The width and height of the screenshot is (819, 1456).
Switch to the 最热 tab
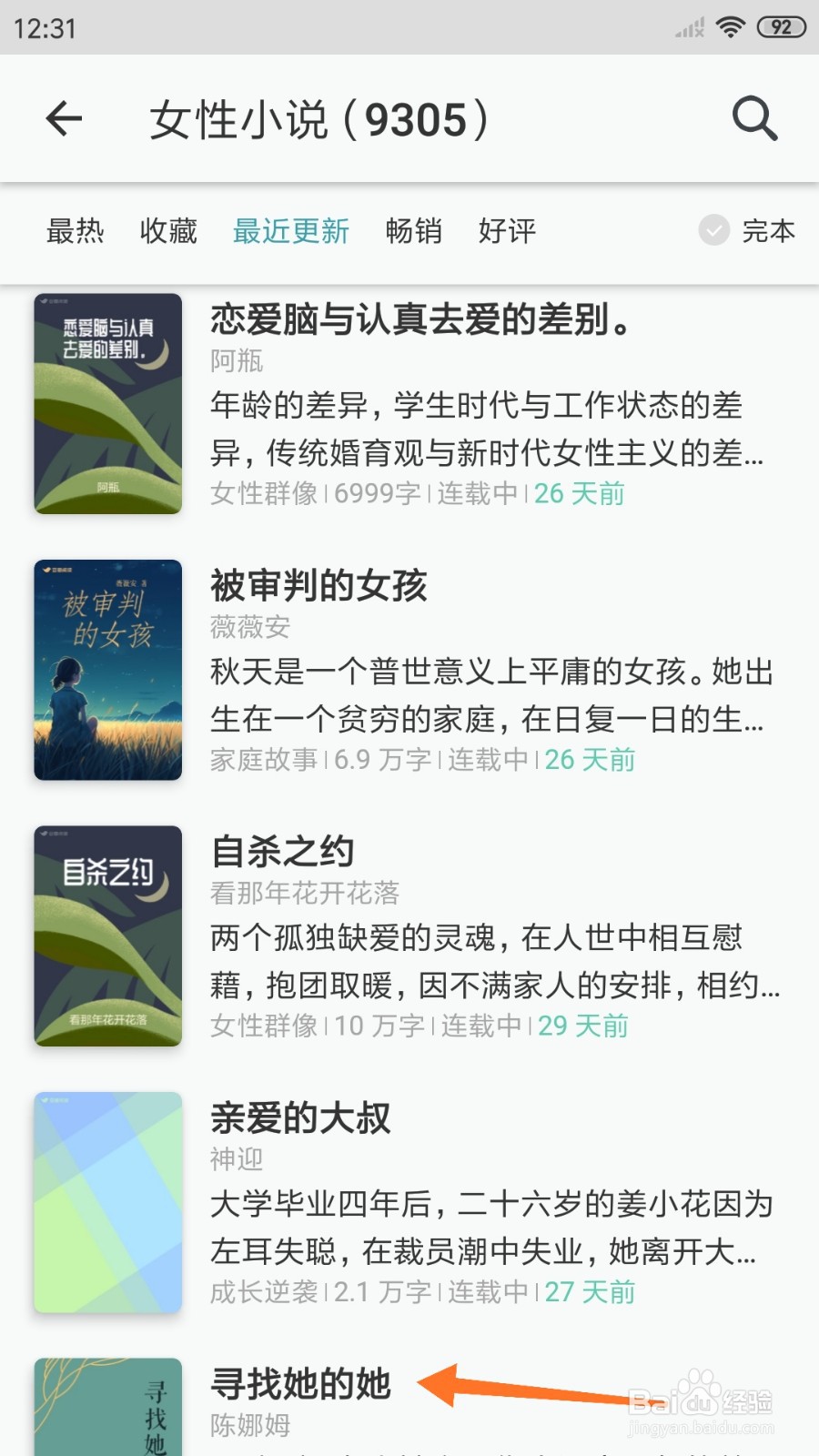point(76,231)
